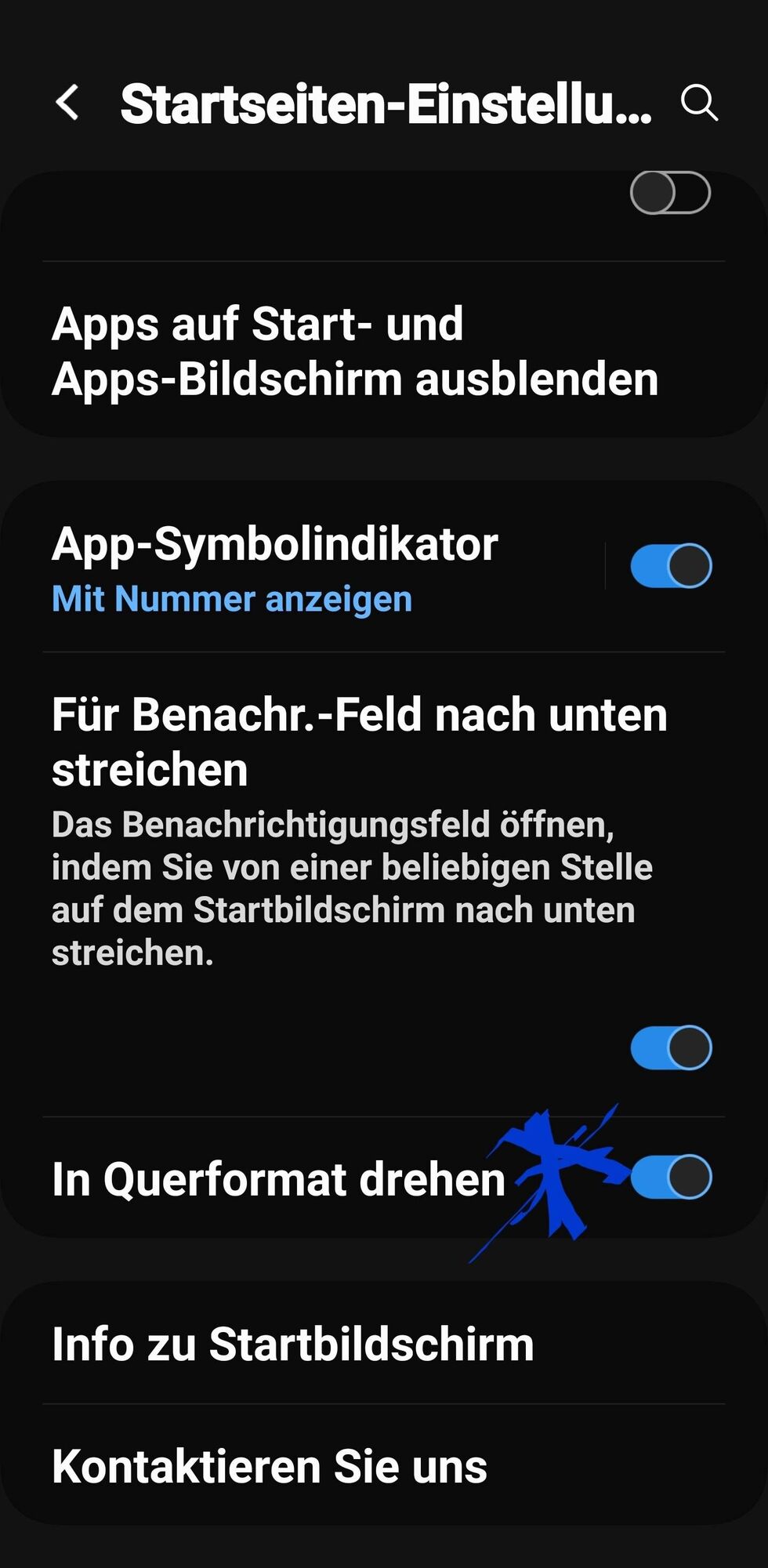Screen dimensions: 768x1568
Task: Open Apps auf Start- und Apps-Bildschirm ausblenden
Action: pos(354,351)
